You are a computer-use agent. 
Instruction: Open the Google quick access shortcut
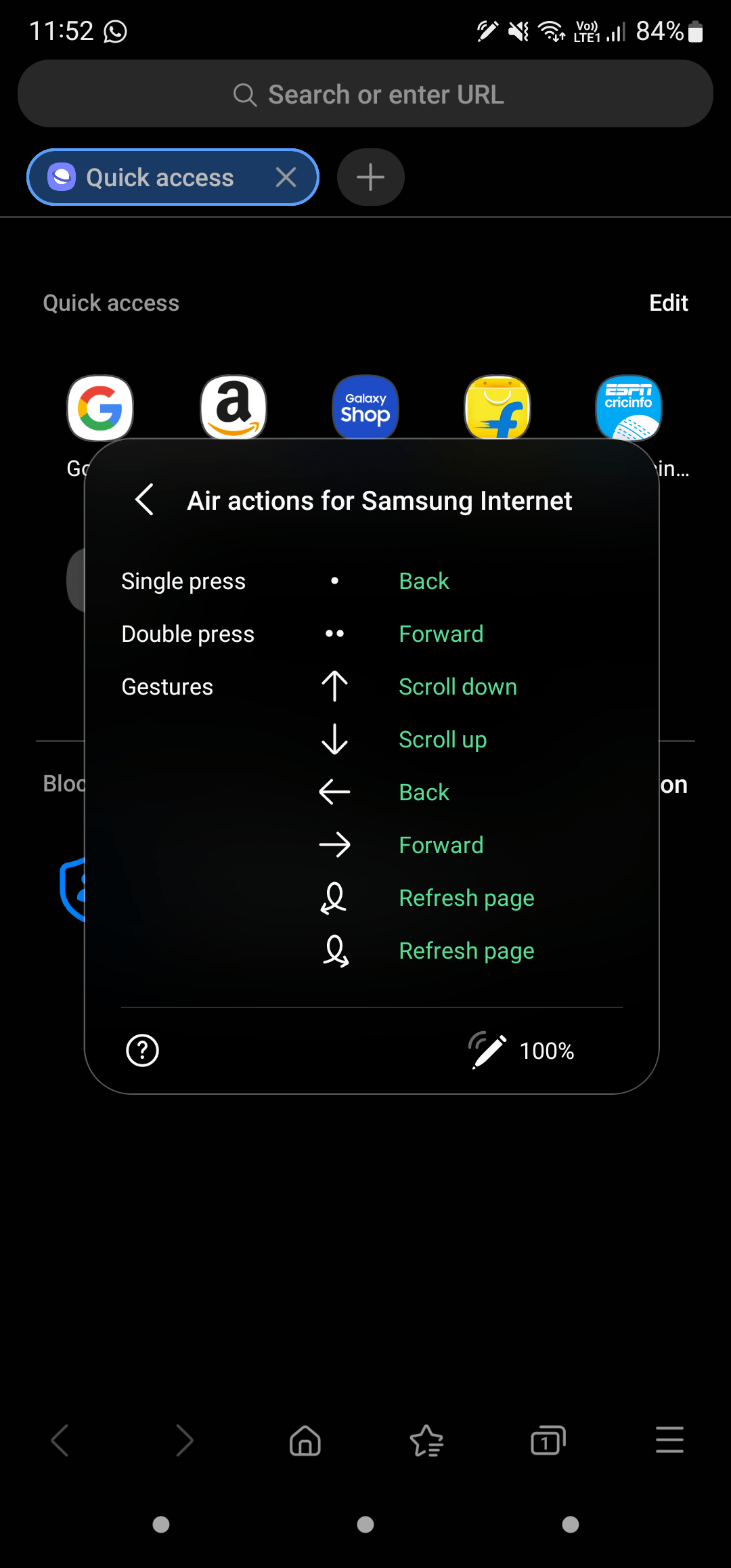(99, 407)
